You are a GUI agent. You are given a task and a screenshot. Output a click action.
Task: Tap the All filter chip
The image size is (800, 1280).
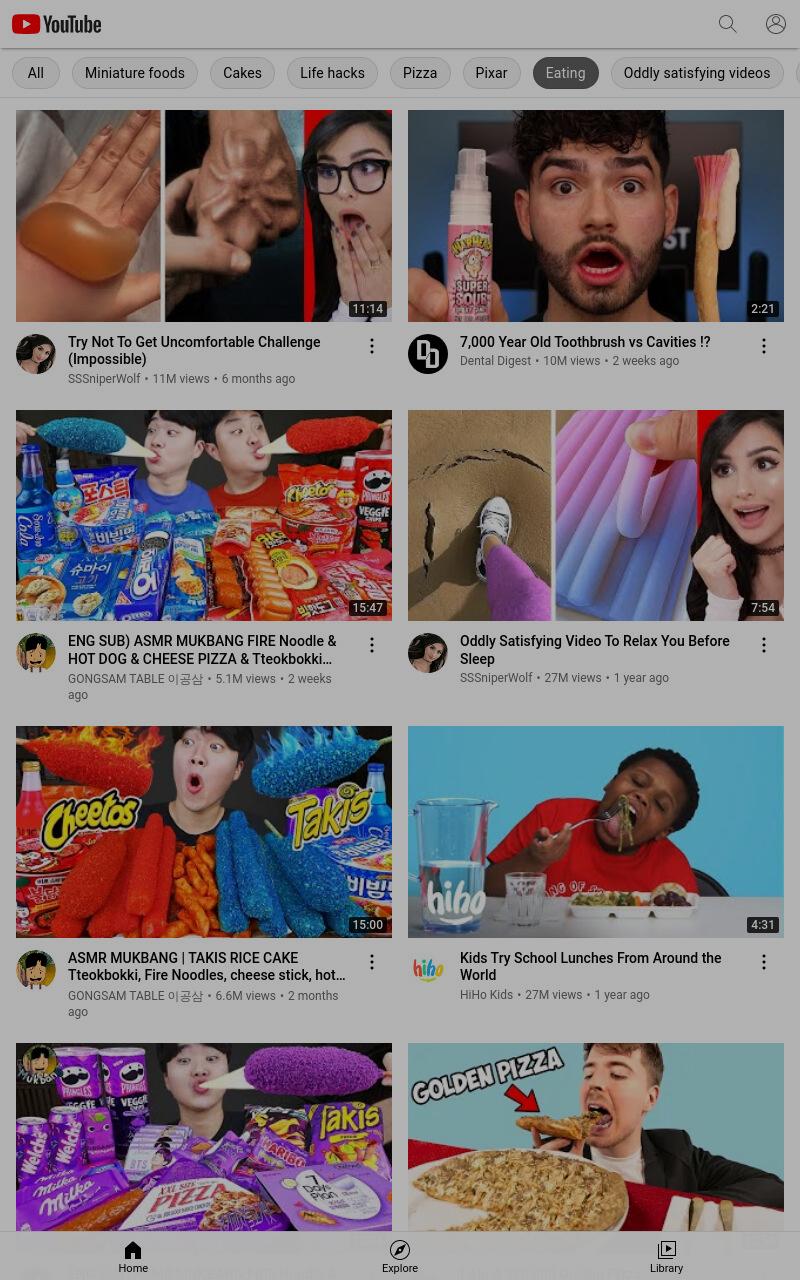(36, 73)
